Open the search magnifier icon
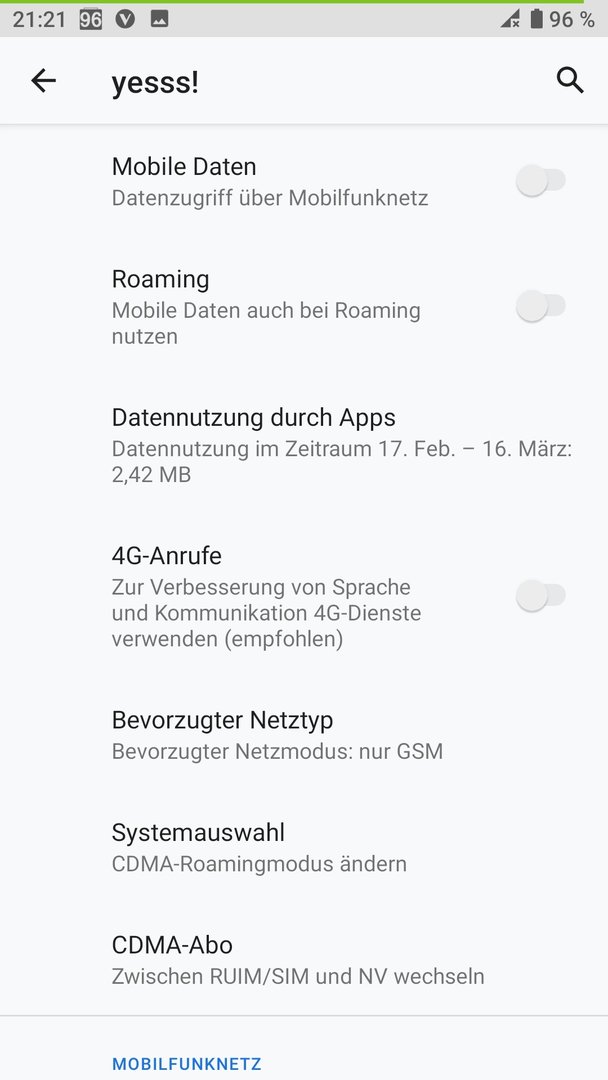This screenshot has height=1080, width=608. coord(570,81)
